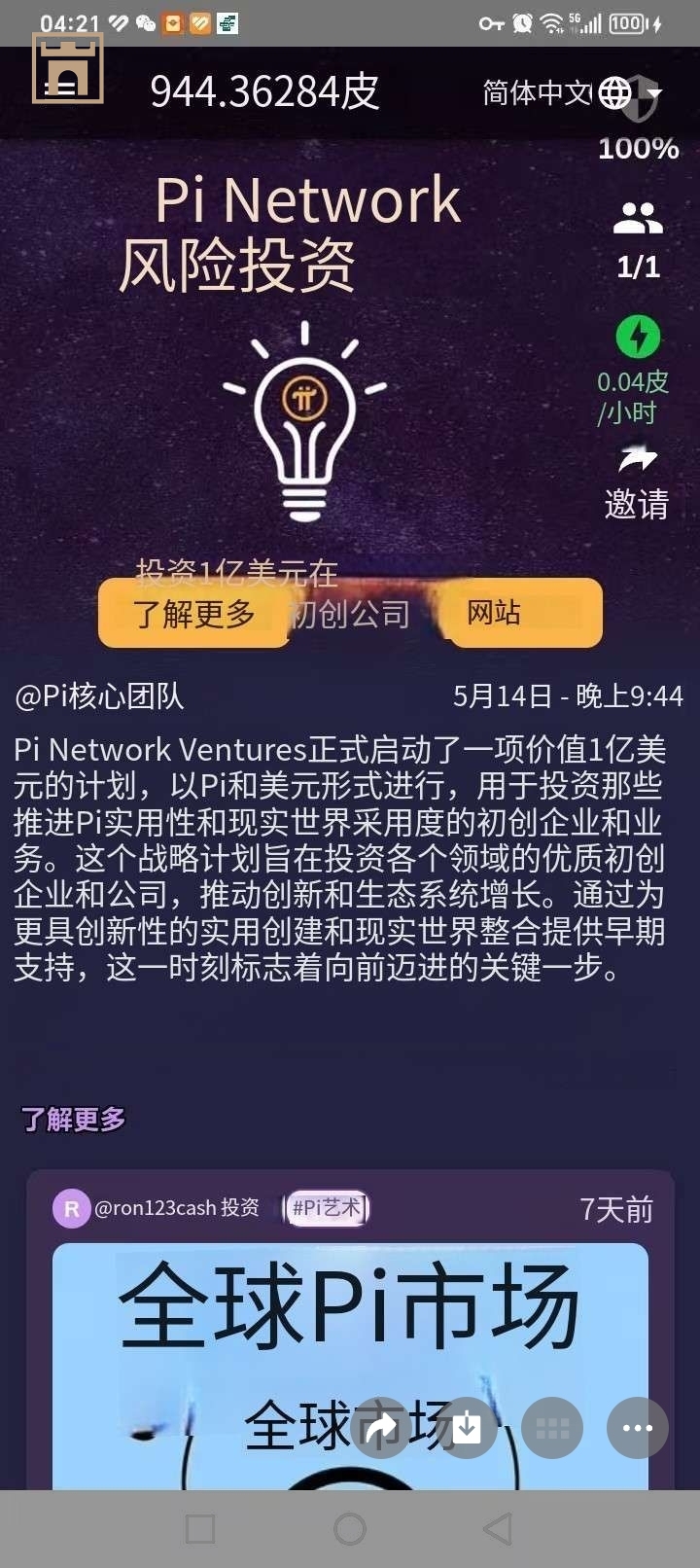
Task: Open the @ron123cash profile
Action: click(156, 1208)
